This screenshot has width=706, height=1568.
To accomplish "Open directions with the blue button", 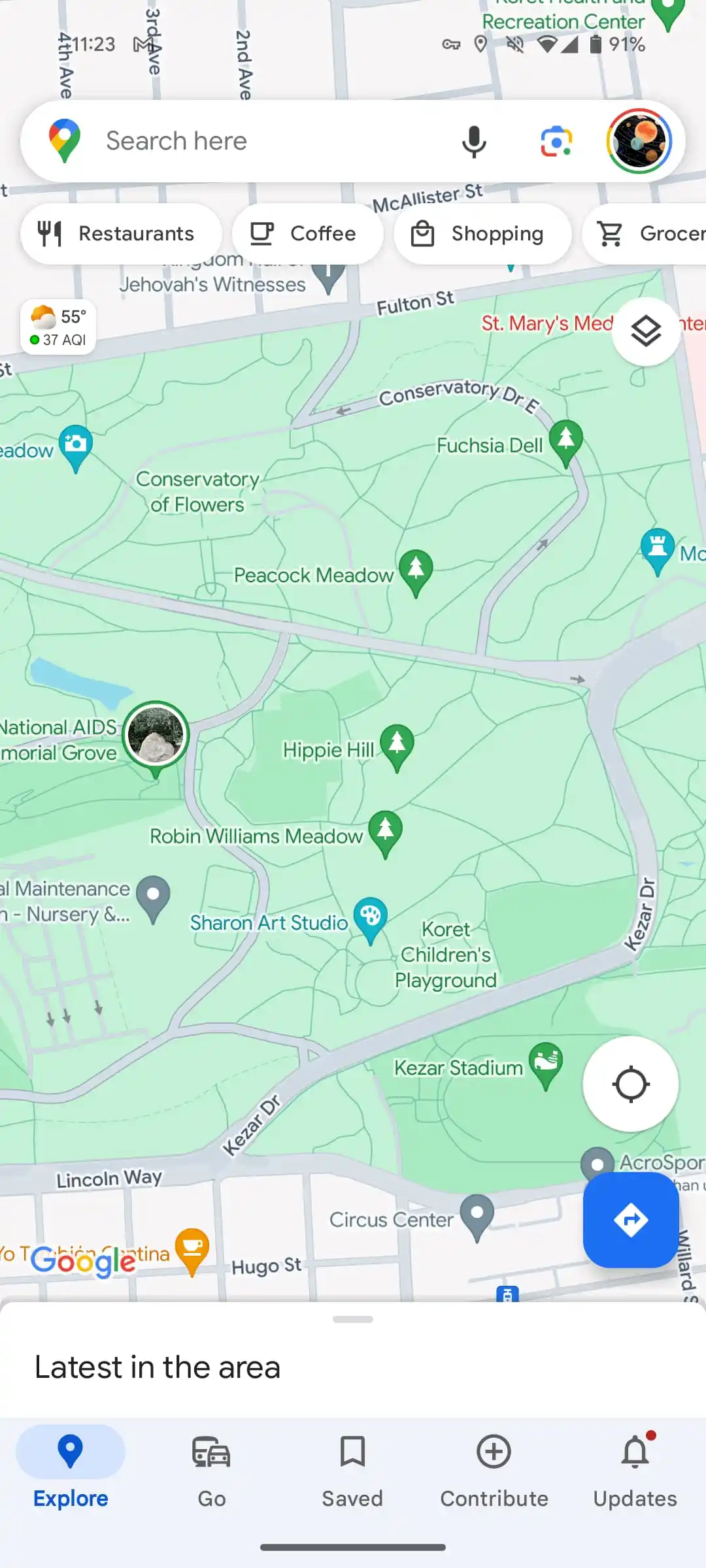I will (x=630, y=1220).
